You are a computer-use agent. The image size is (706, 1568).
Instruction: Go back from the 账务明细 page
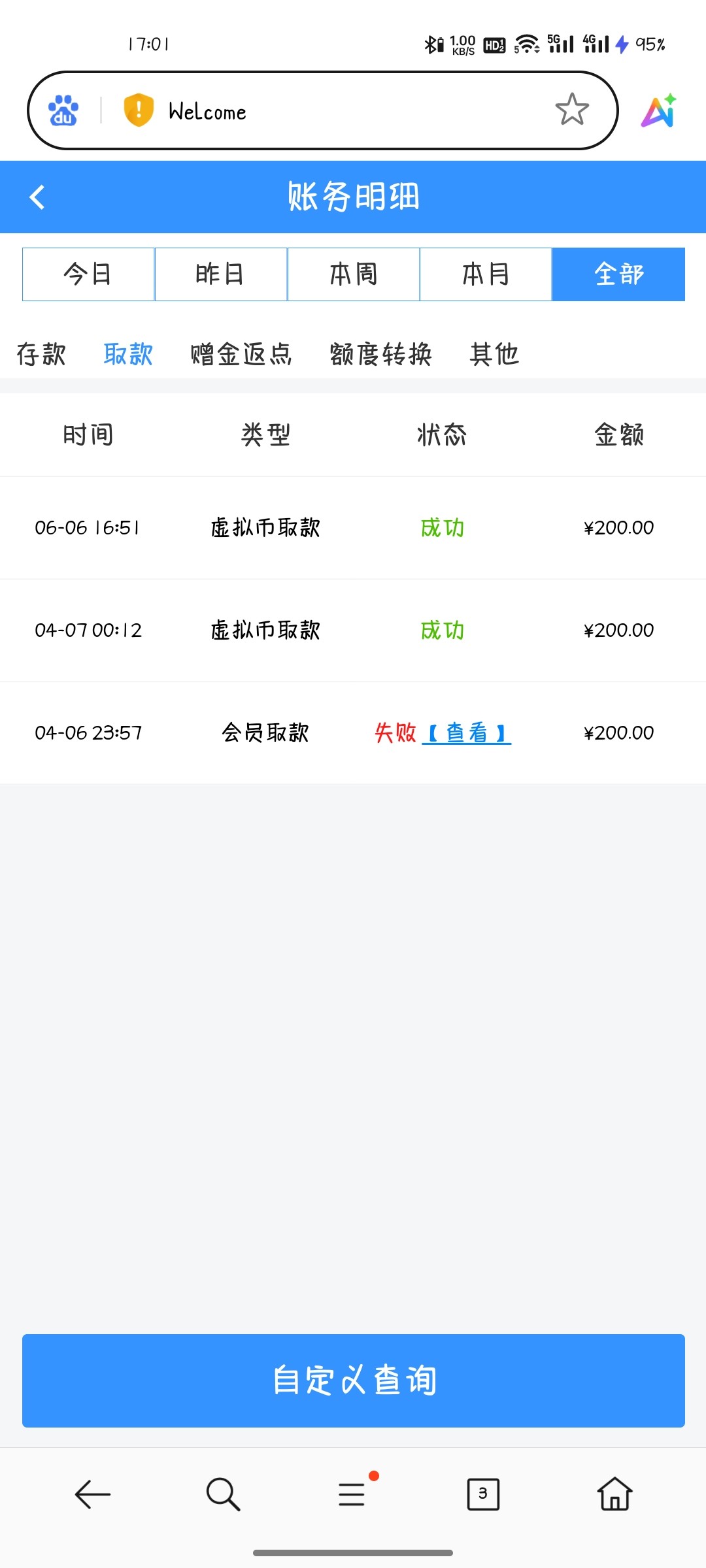37,197
